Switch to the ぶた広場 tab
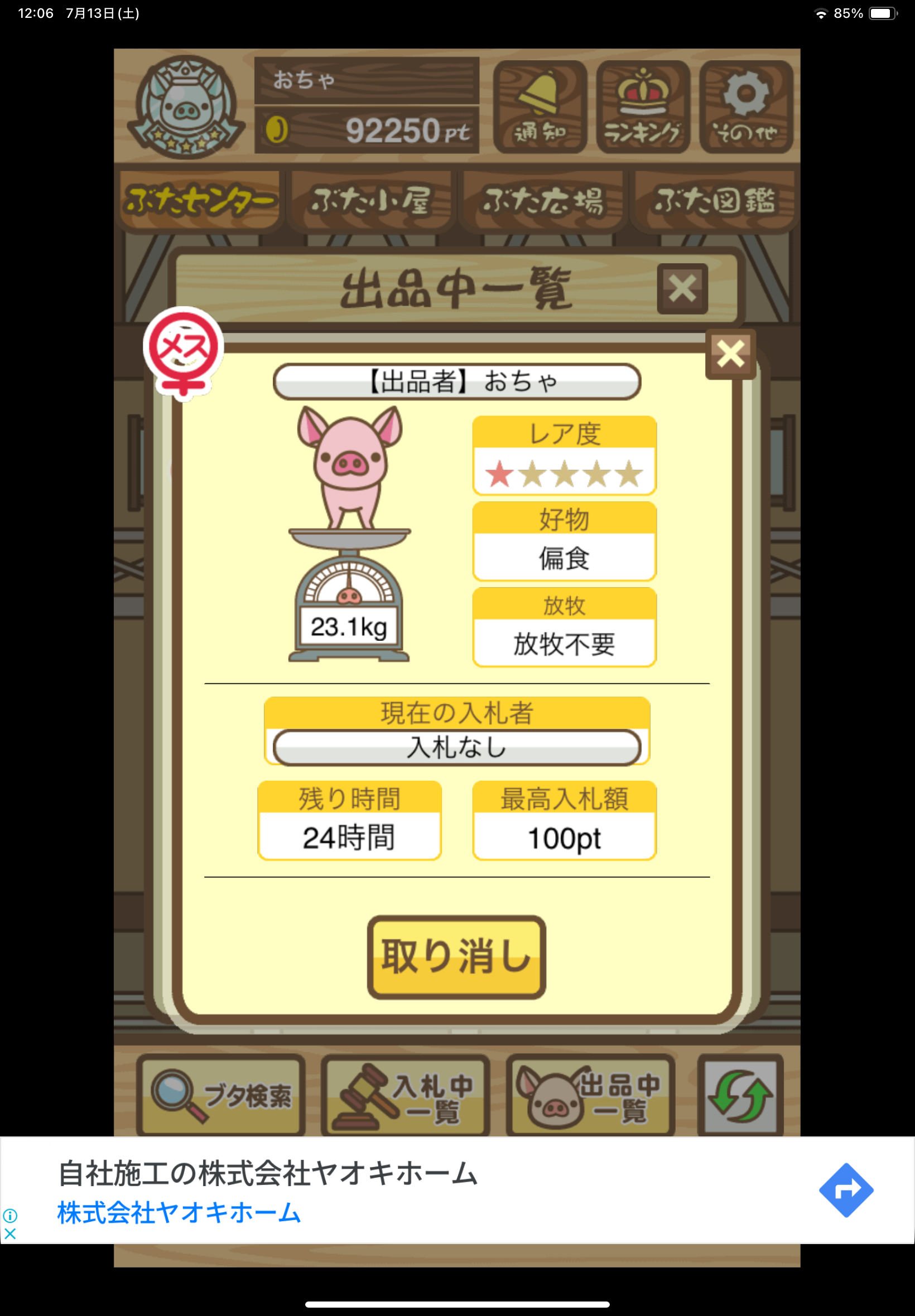This screenshot has height=1316, width=915. 542,201
